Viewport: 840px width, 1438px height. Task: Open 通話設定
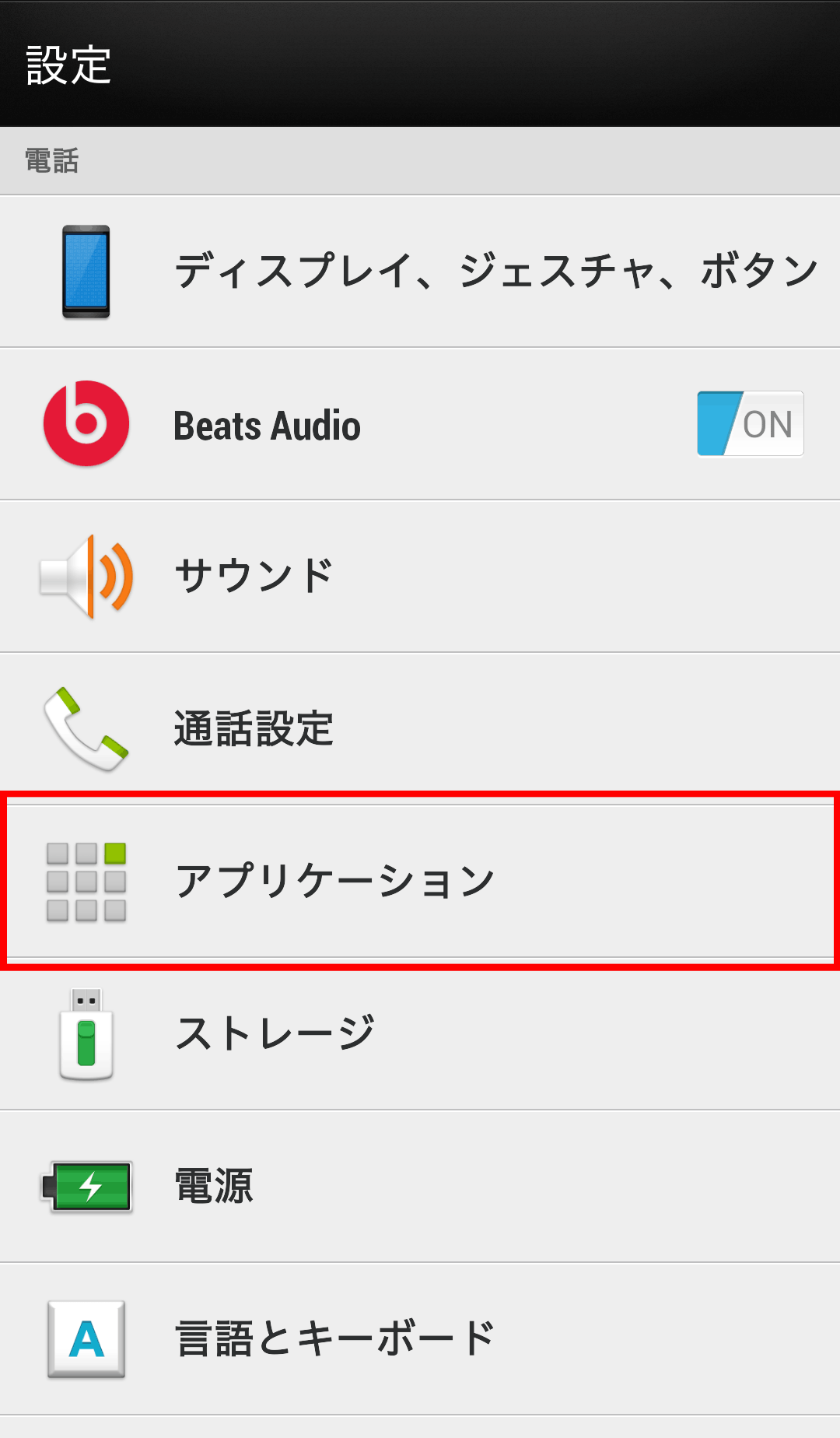point(420,729)
